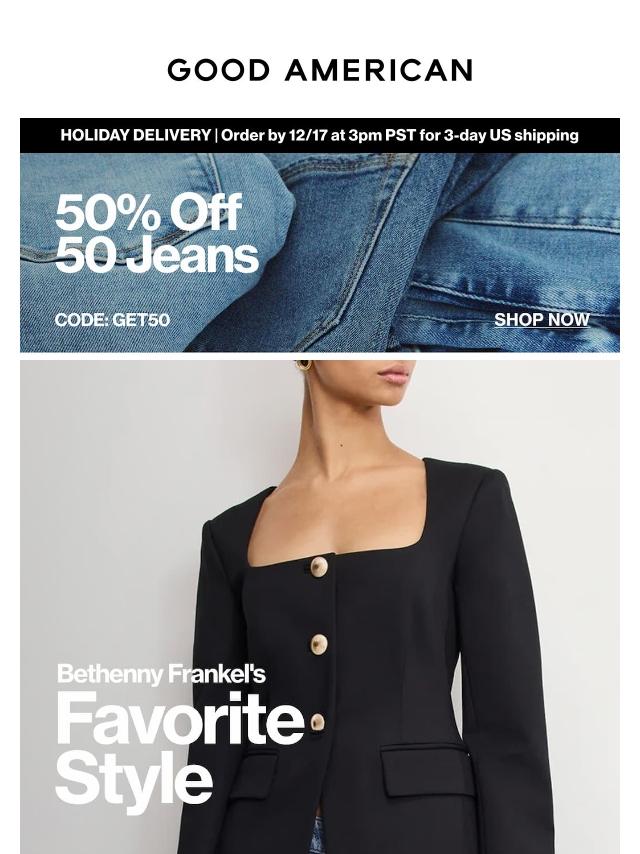Open Bethenny Frankel's Favorite Style feature
Viewport: 640px width, 854px height.
[x=180, y=735]
